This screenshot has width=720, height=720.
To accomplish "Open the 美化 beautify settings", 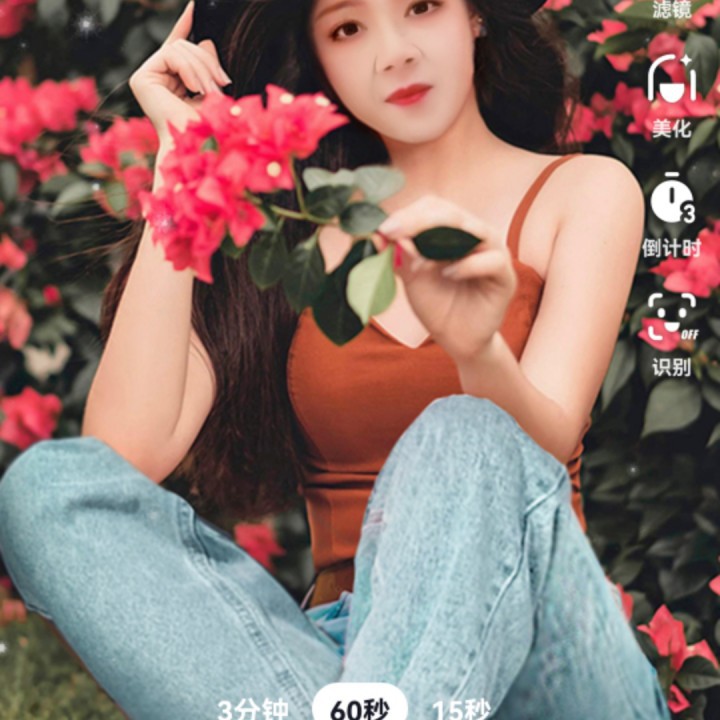I will 672,94.
